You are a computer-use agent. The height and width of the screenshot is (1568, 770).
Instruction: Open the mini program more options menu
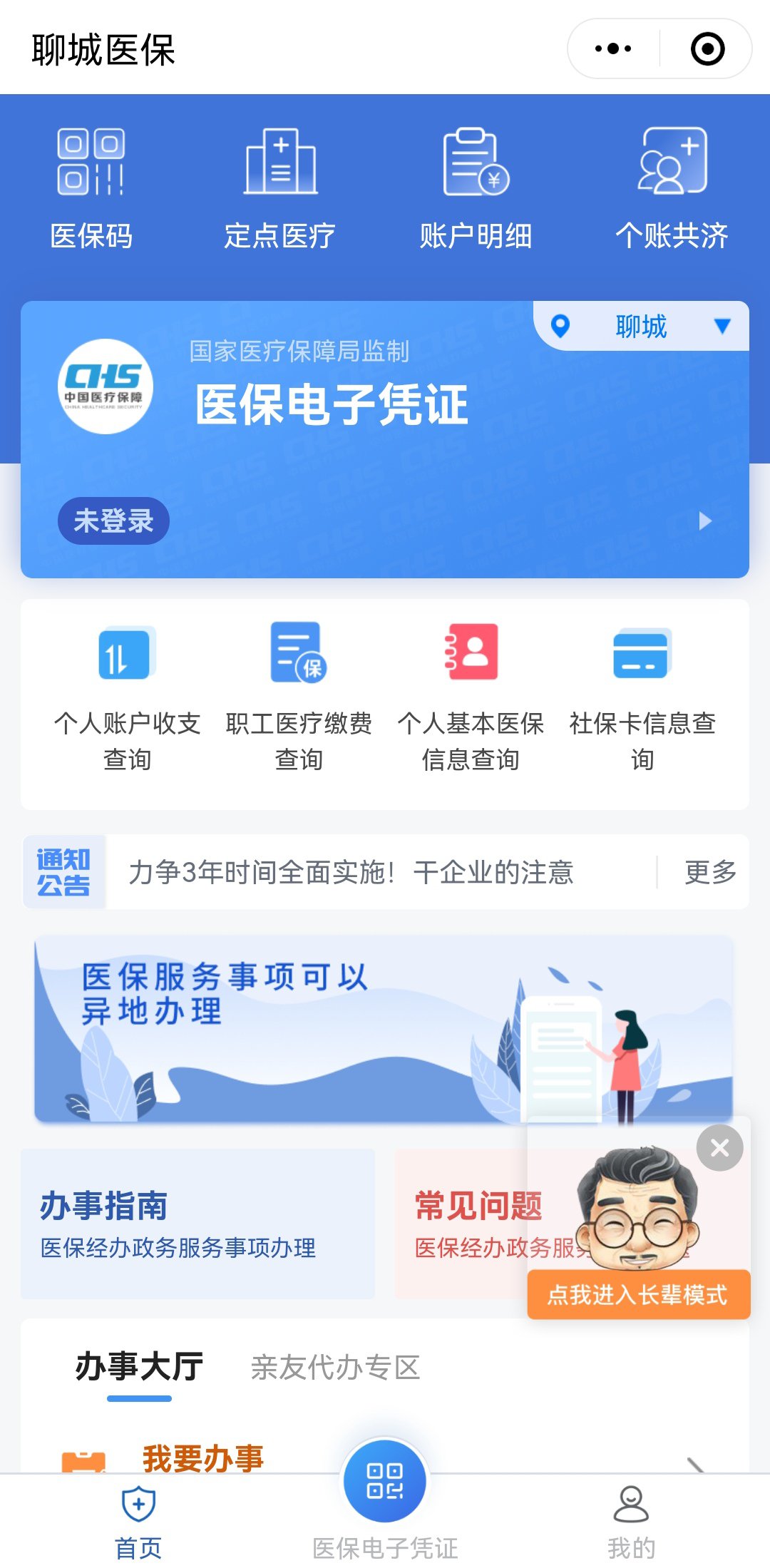coord(613,49)
